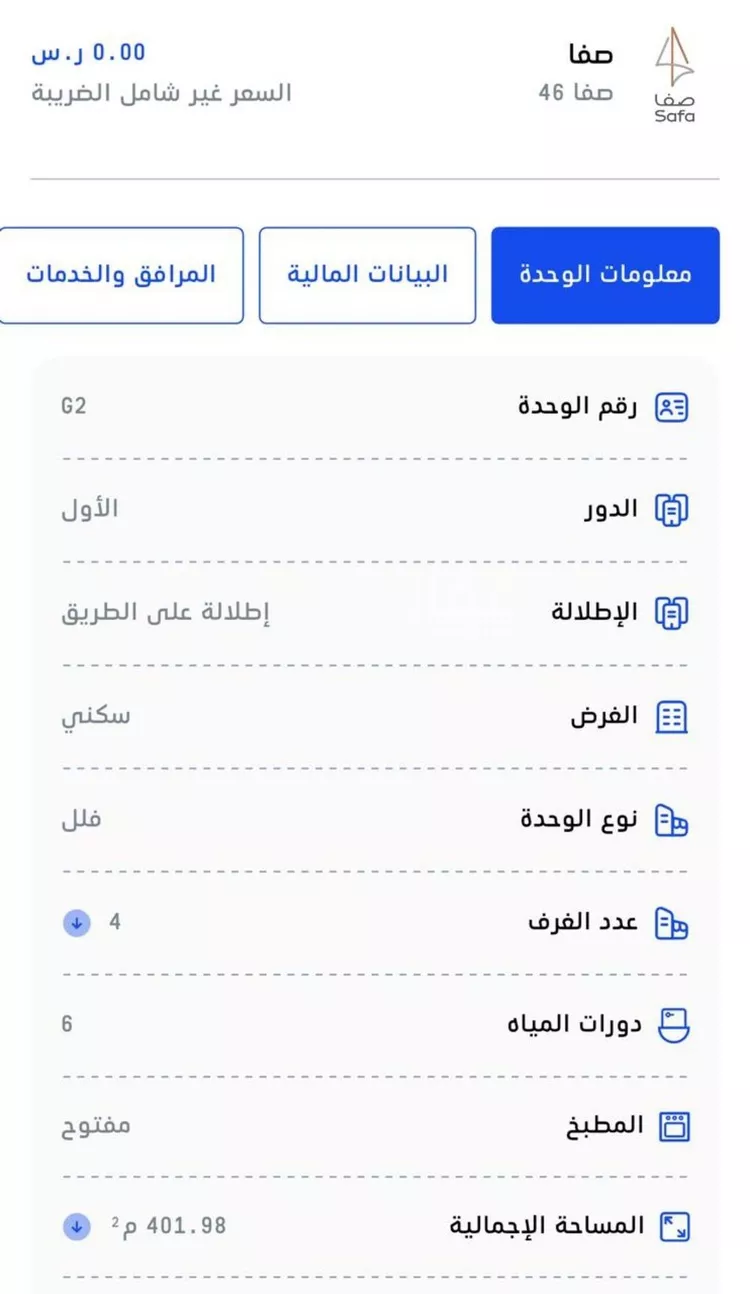This screenshot has width=750, height=1294.
Task: Select the معلومات الوحدة tab
Action: [604, 274]
